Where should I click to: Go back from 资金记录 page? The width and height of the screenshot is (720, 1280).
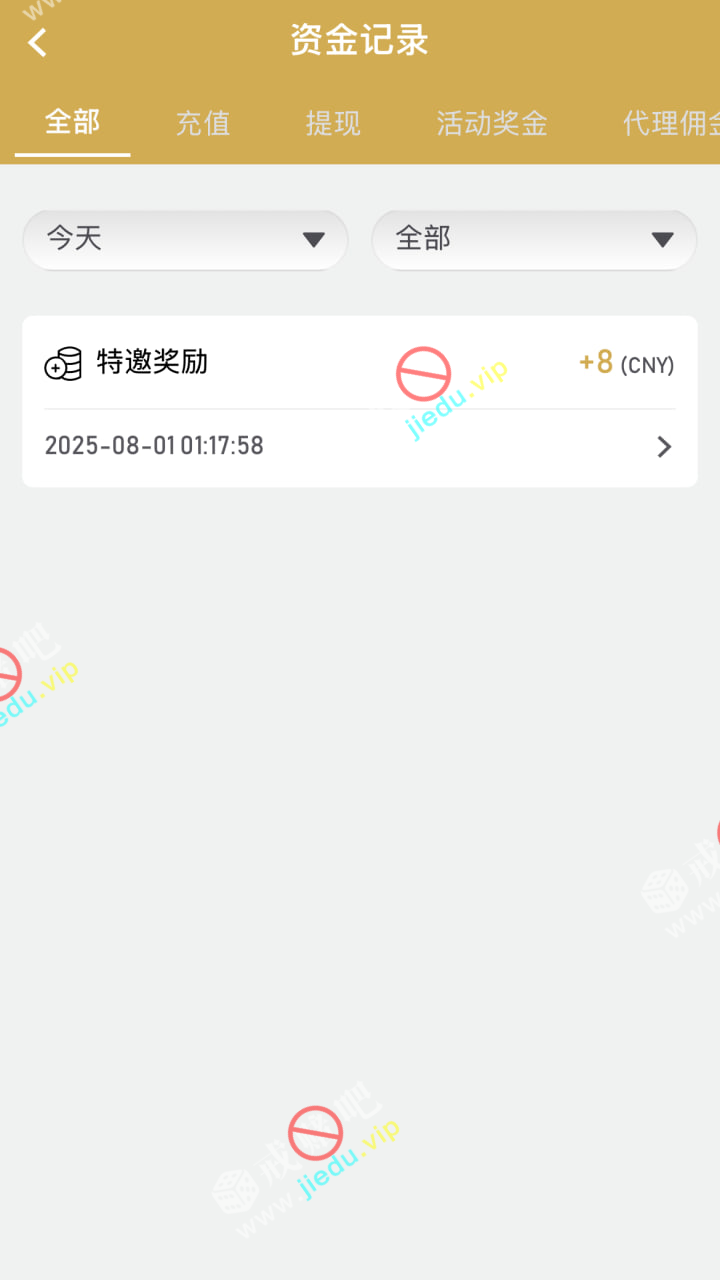(38, 42)
